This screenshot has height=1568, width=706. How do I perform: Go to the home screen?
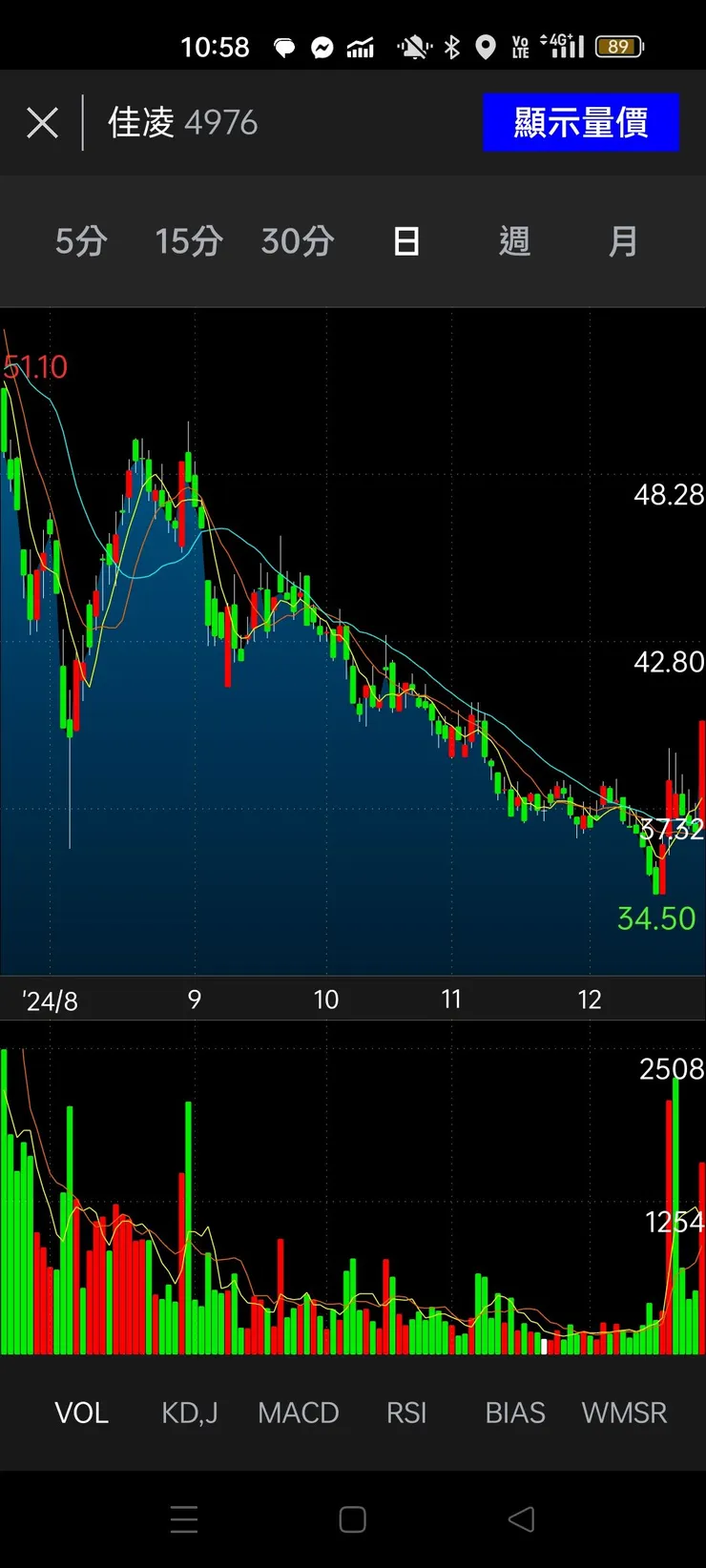[353, 1519]
